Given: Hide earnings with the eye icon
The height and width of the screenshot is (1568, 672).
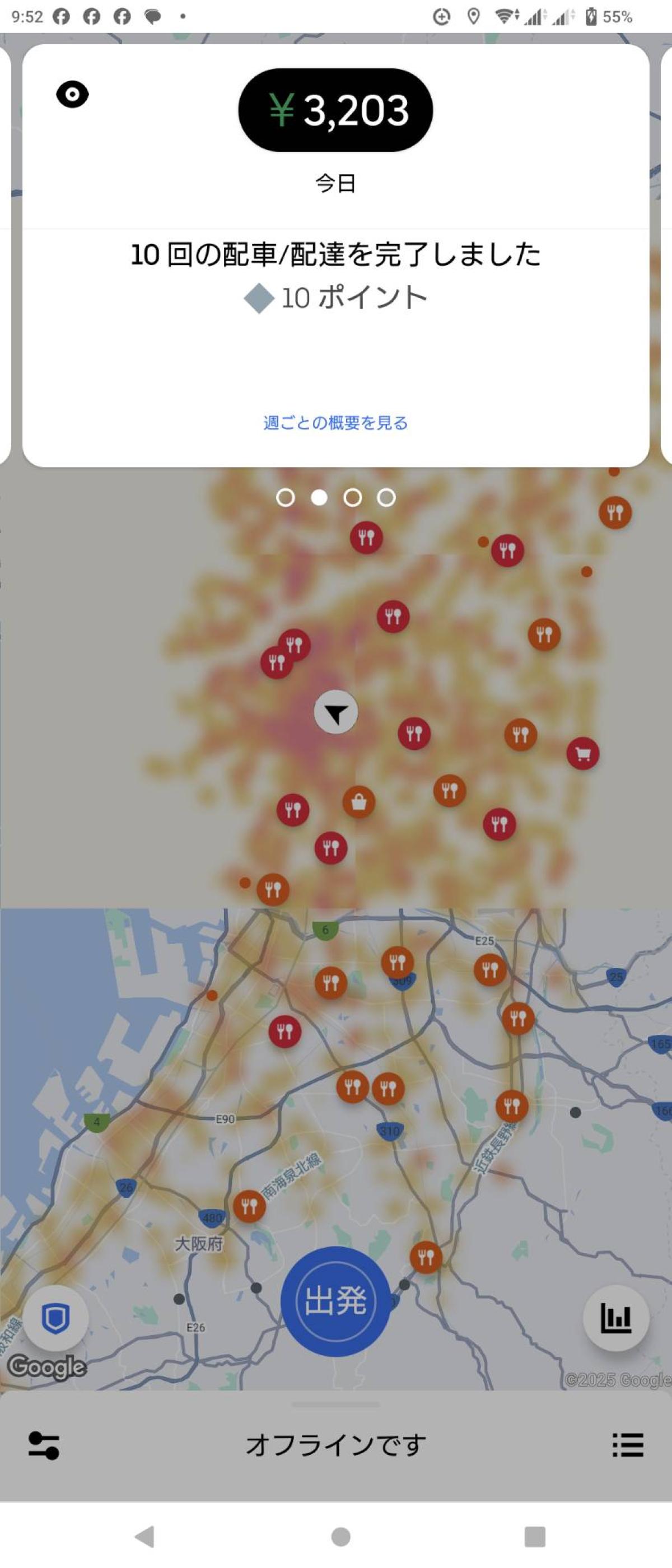Looking at the screenshot, I should pyautogui.click(x=72, y=95).
